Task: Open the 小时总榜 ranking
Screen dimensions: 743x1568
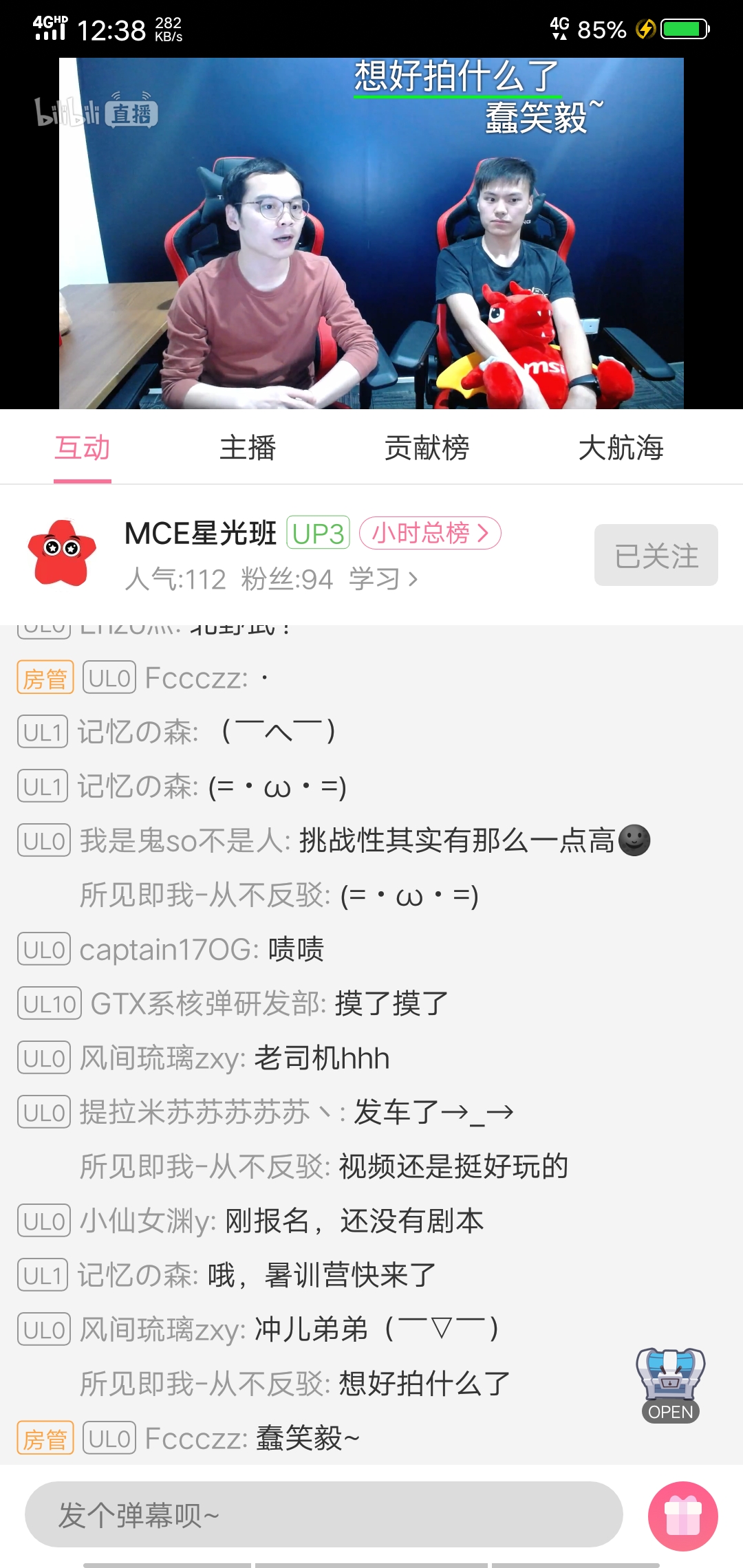Action: pos(430,533)
